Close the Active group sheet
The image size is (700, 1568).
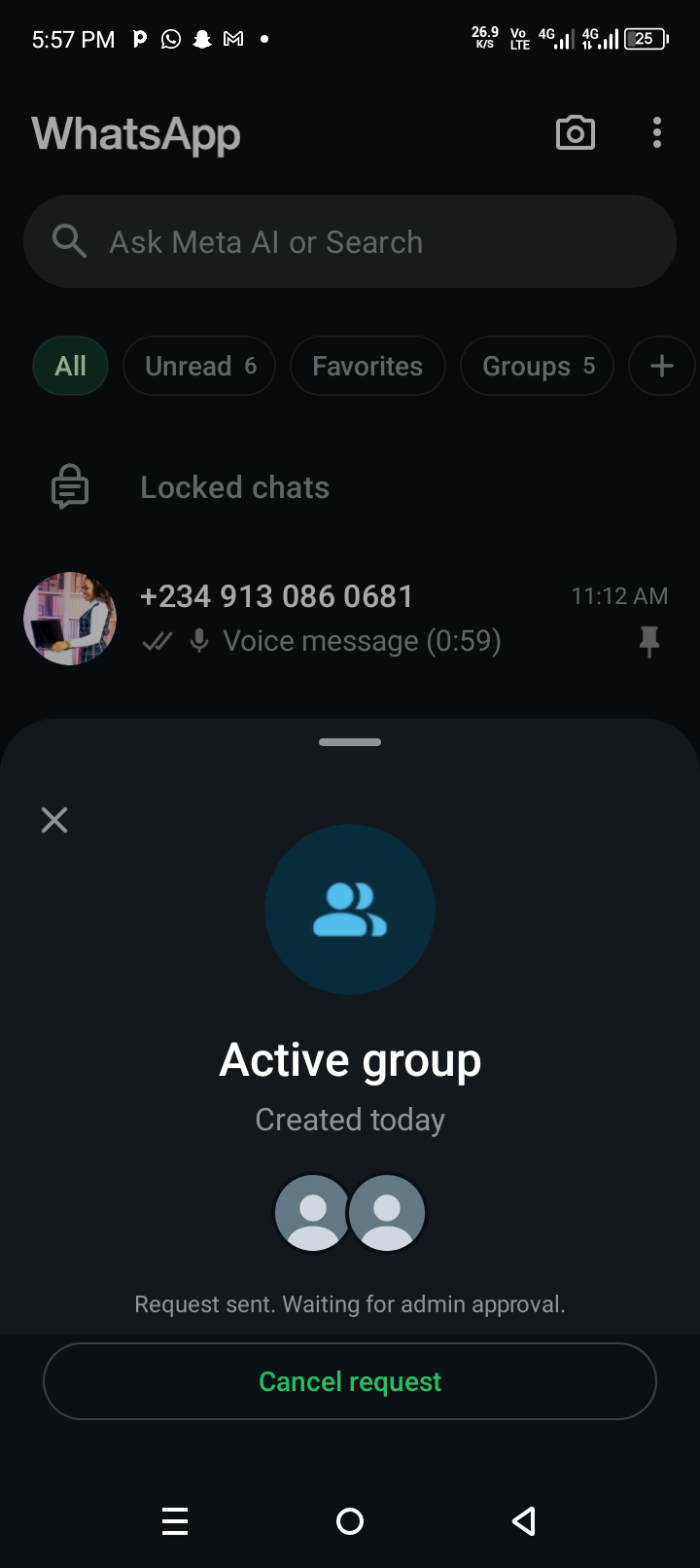pos(54,820)
